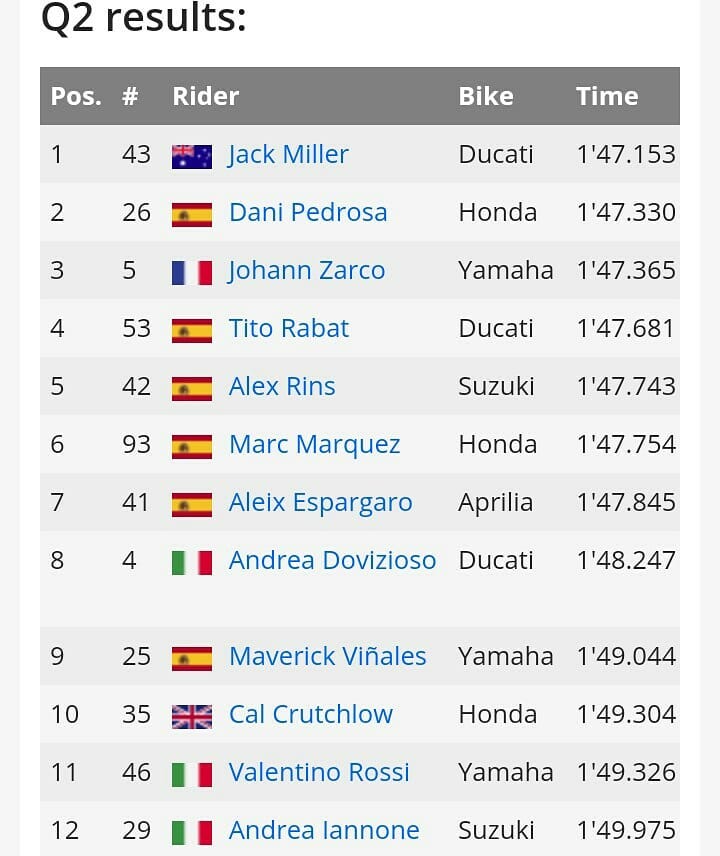The height and width of the screenshot is (856, 720).
Task: Tap the Dani Pedrosa link
Action: pyautogui.click(x=307, y=212)
